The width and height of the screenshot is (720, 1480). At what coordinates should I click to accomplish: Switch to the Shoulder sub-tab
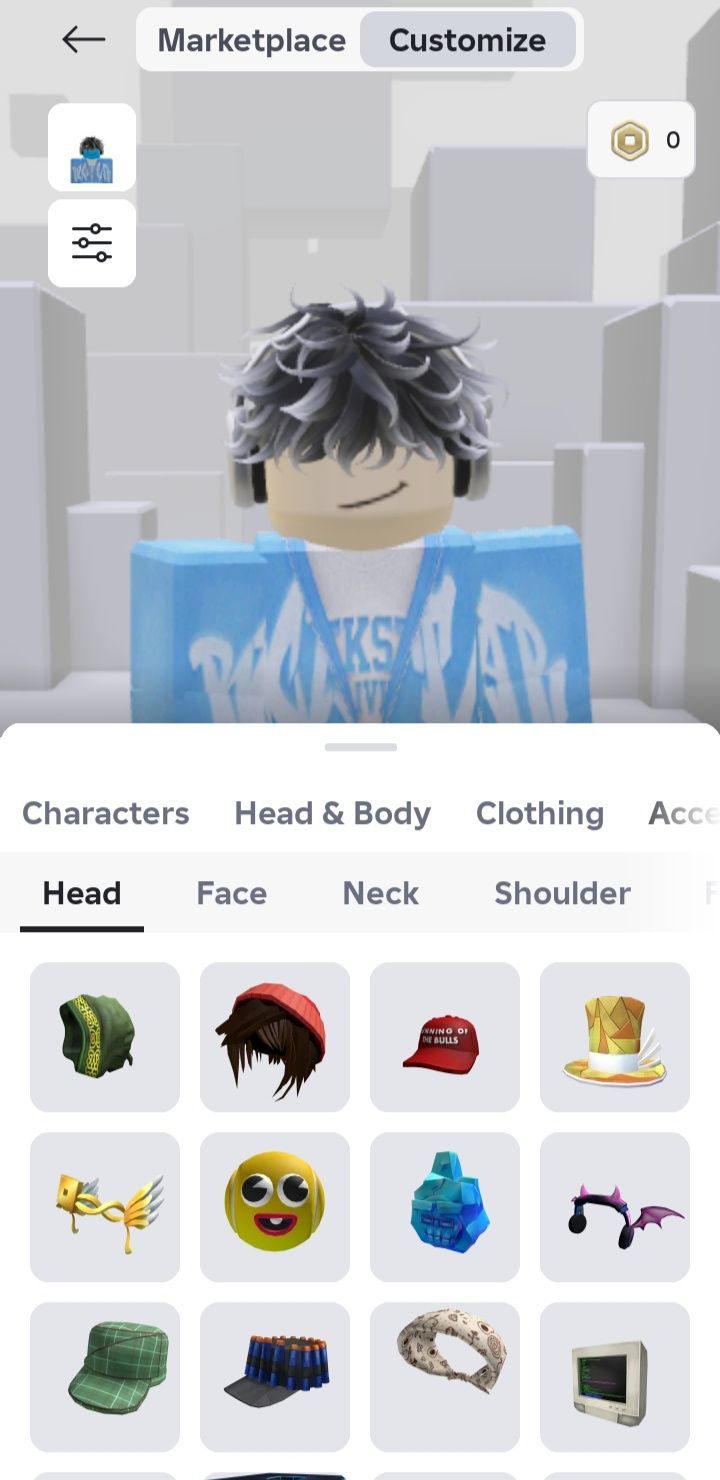pyautogui.click(x=562, y=893)
